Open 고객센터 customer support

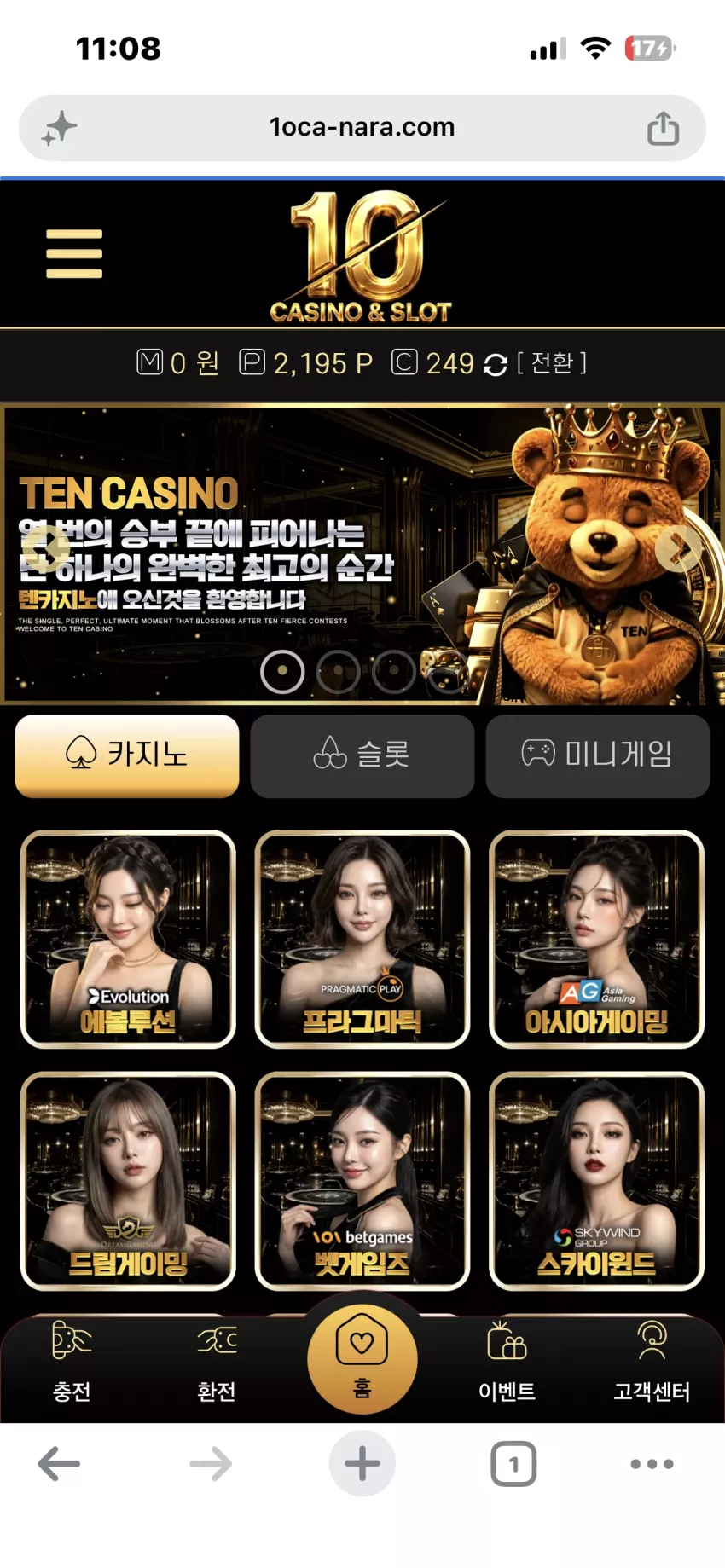652,1363
